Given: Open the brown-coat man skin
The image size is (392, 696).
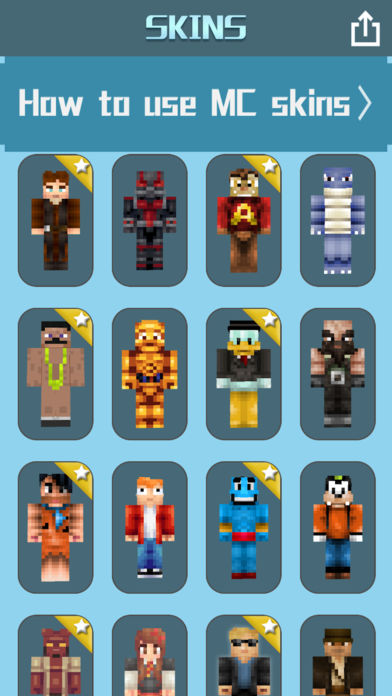Looking at the screenshot, I should tap(55, 220).
